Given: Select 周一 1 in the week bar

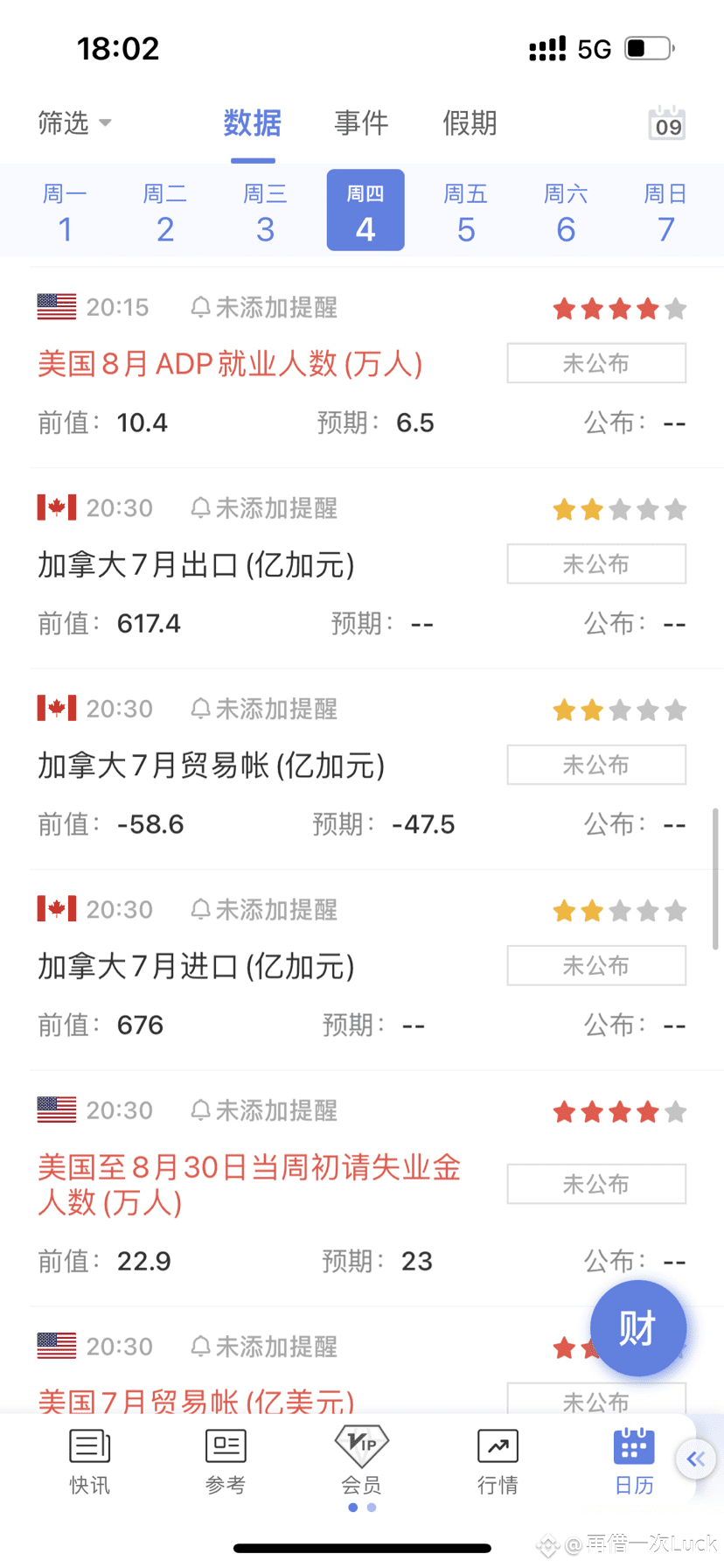Looking at the screenshot, I should tap(65, 212).
